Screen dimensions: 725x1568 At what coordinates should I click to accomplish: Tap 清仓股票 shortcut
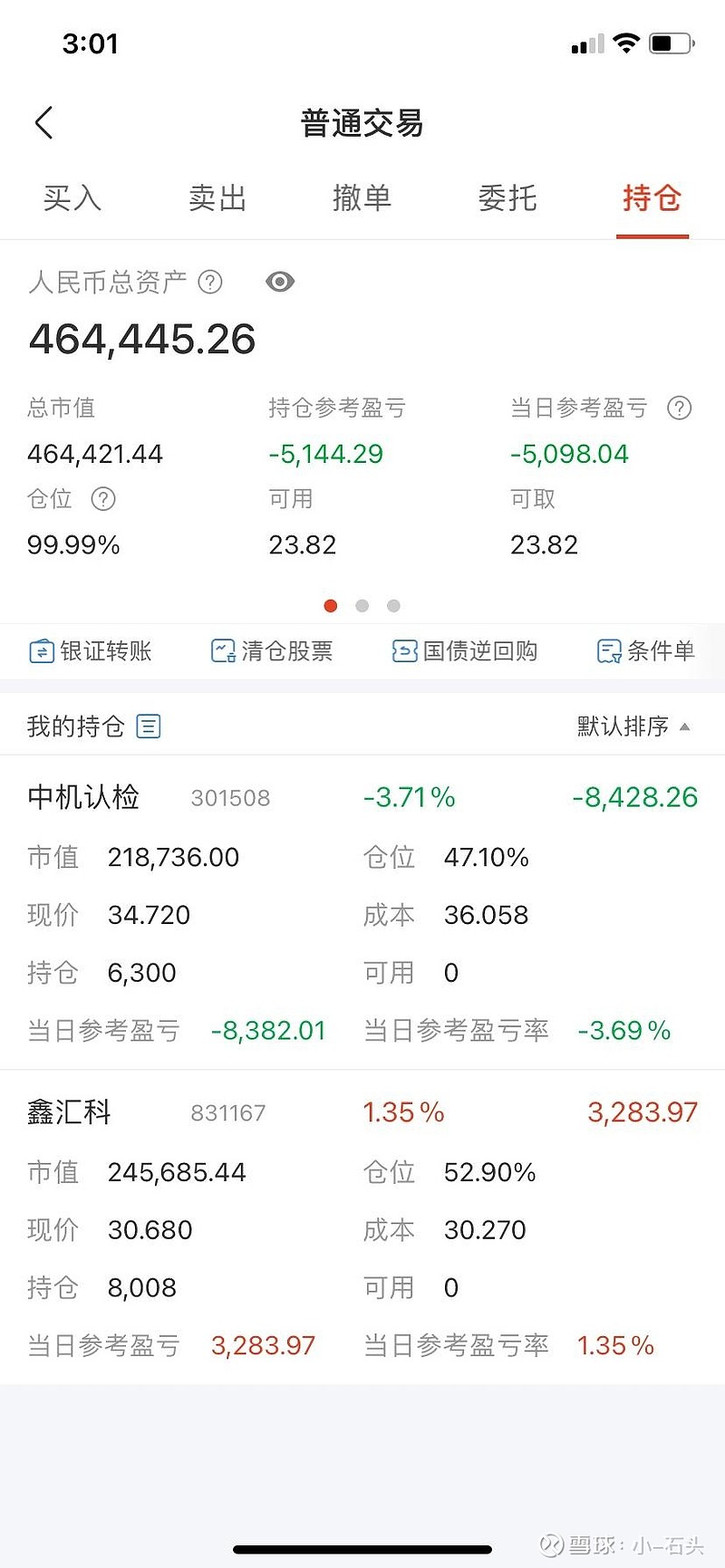pos(272,650)
